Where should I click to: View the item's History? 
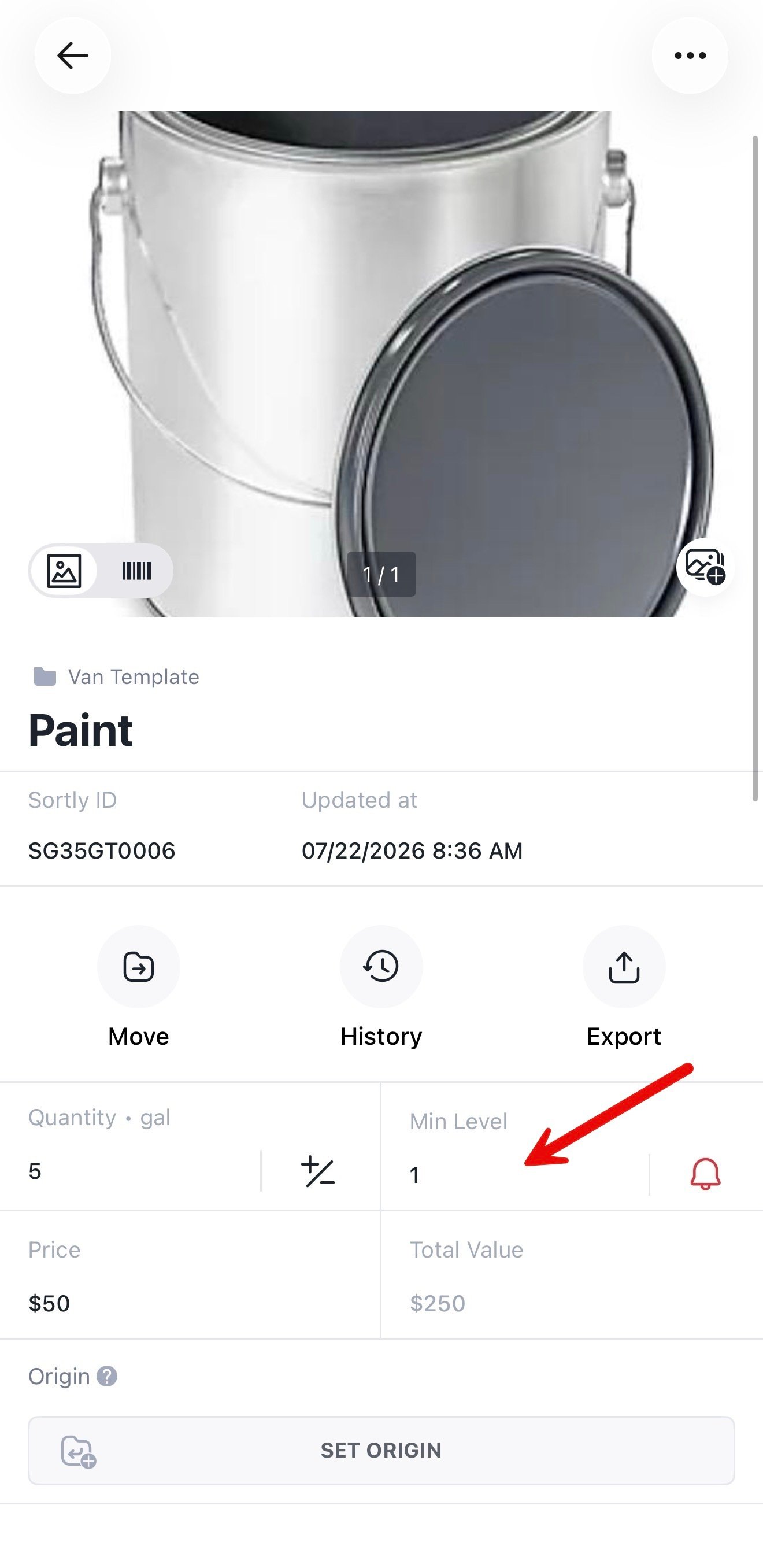pos(381,986)
